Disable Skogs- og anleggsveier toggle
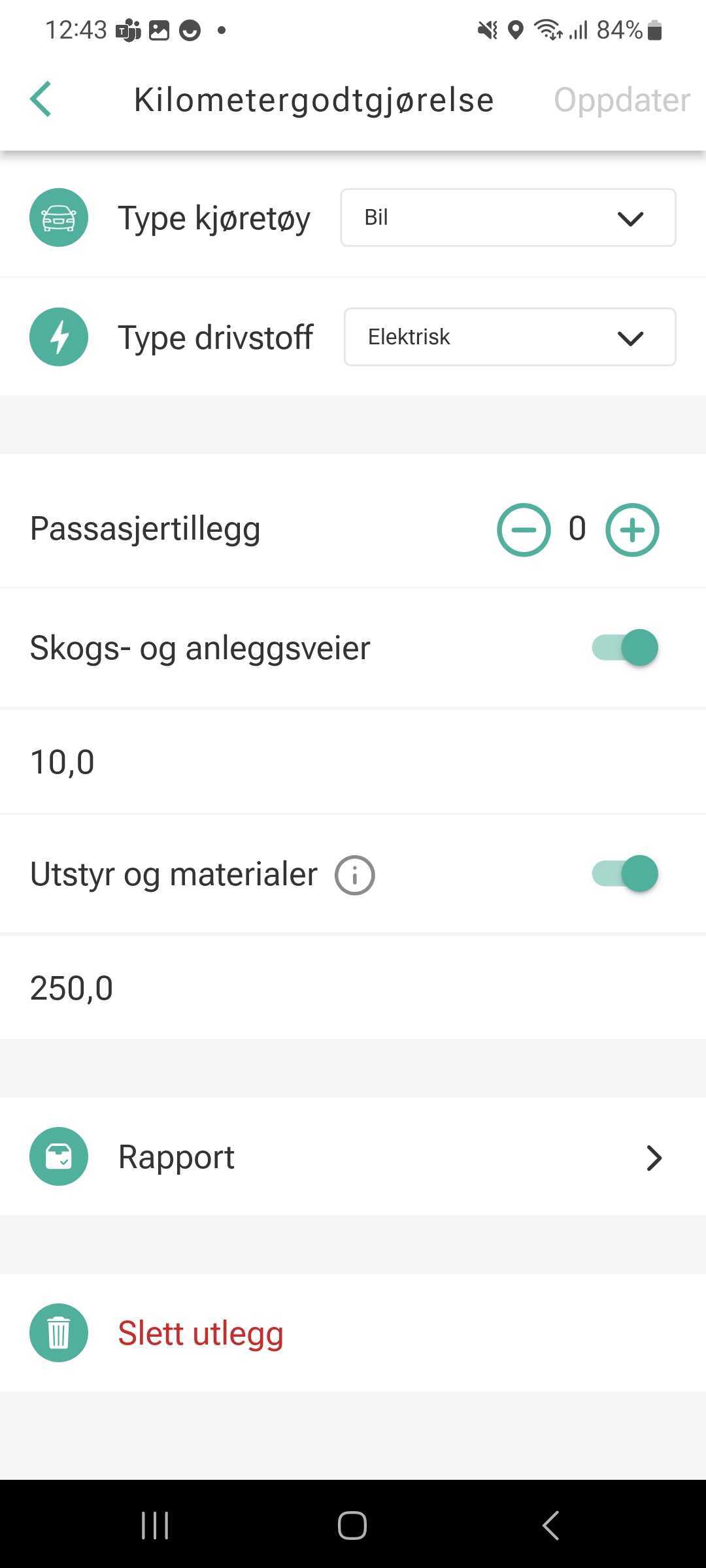The height and width of the screenshot is (1568, 706). [625, 647]
